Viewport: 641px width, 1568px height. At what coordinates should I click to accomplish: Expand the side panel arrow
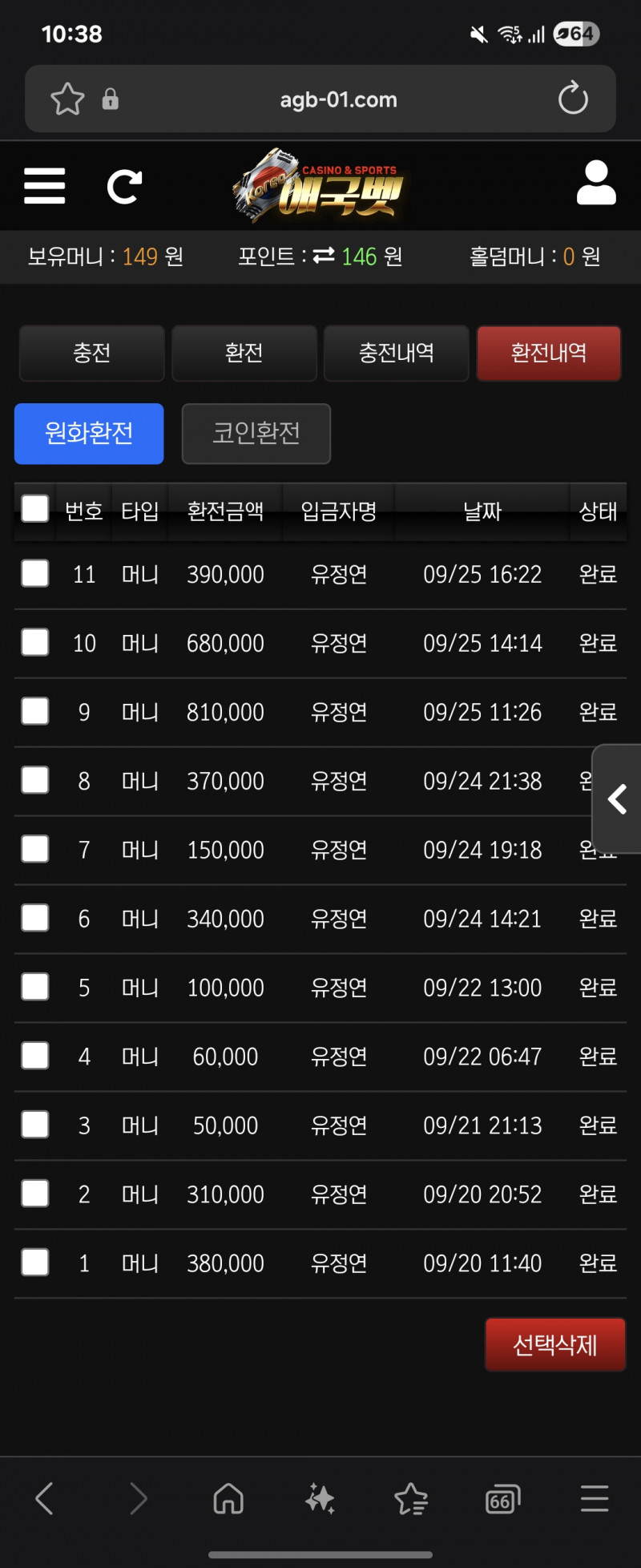click(x=617, y=798)
